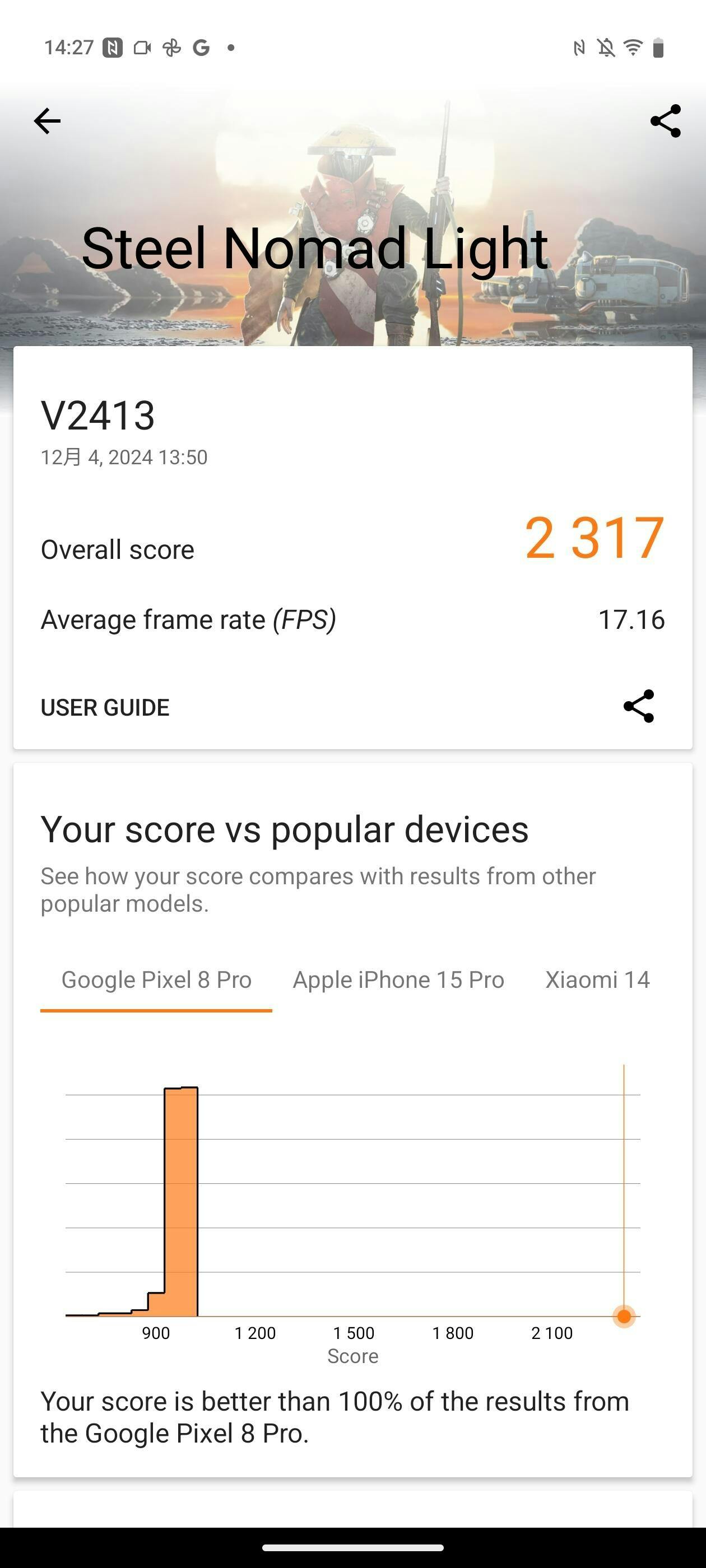Viewport: 706px width, 1568px height.
Task: Go back using the top arrow
Action: click(47, 121)
